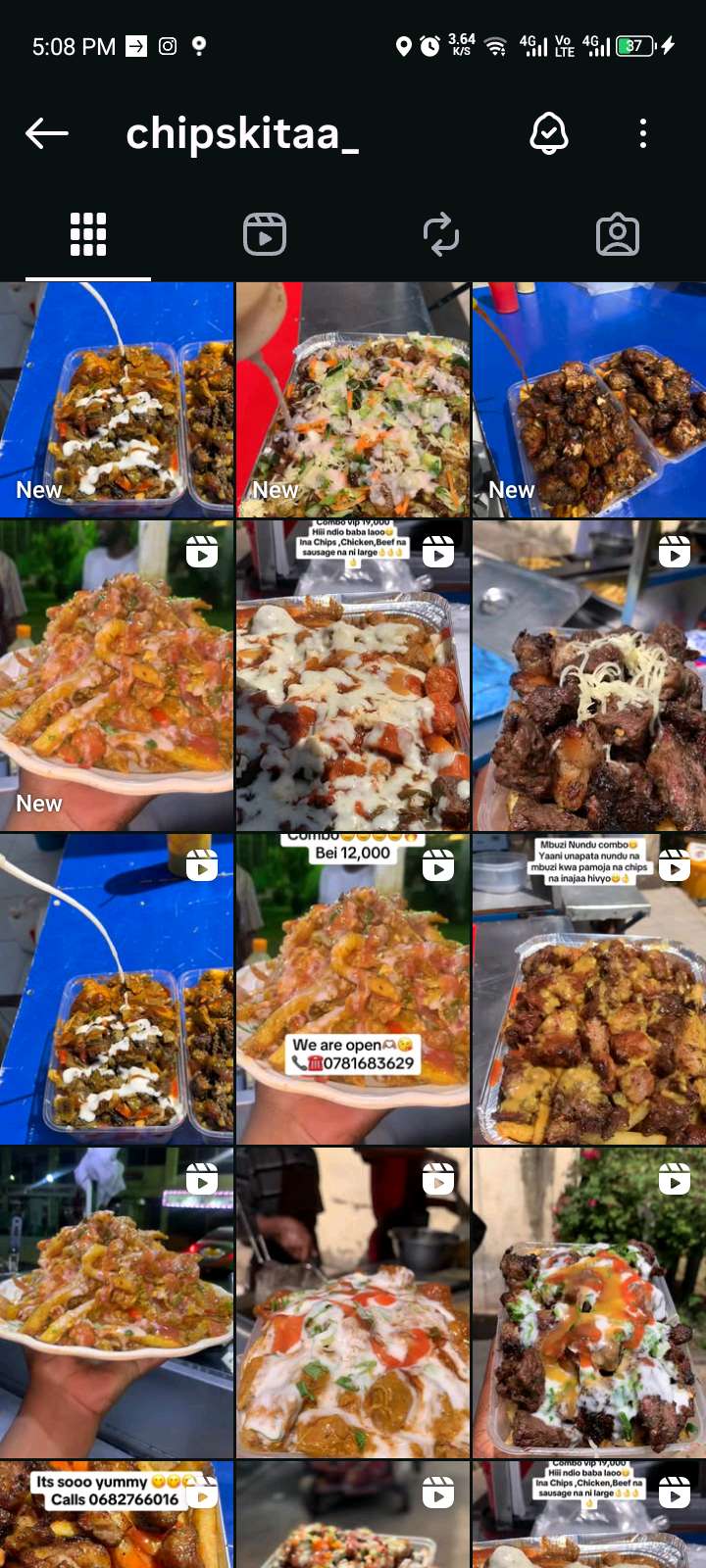This screenshot has width=706, height=1568.
Task: Open the New post with salad-topped tray
Action: coord(353,400)
